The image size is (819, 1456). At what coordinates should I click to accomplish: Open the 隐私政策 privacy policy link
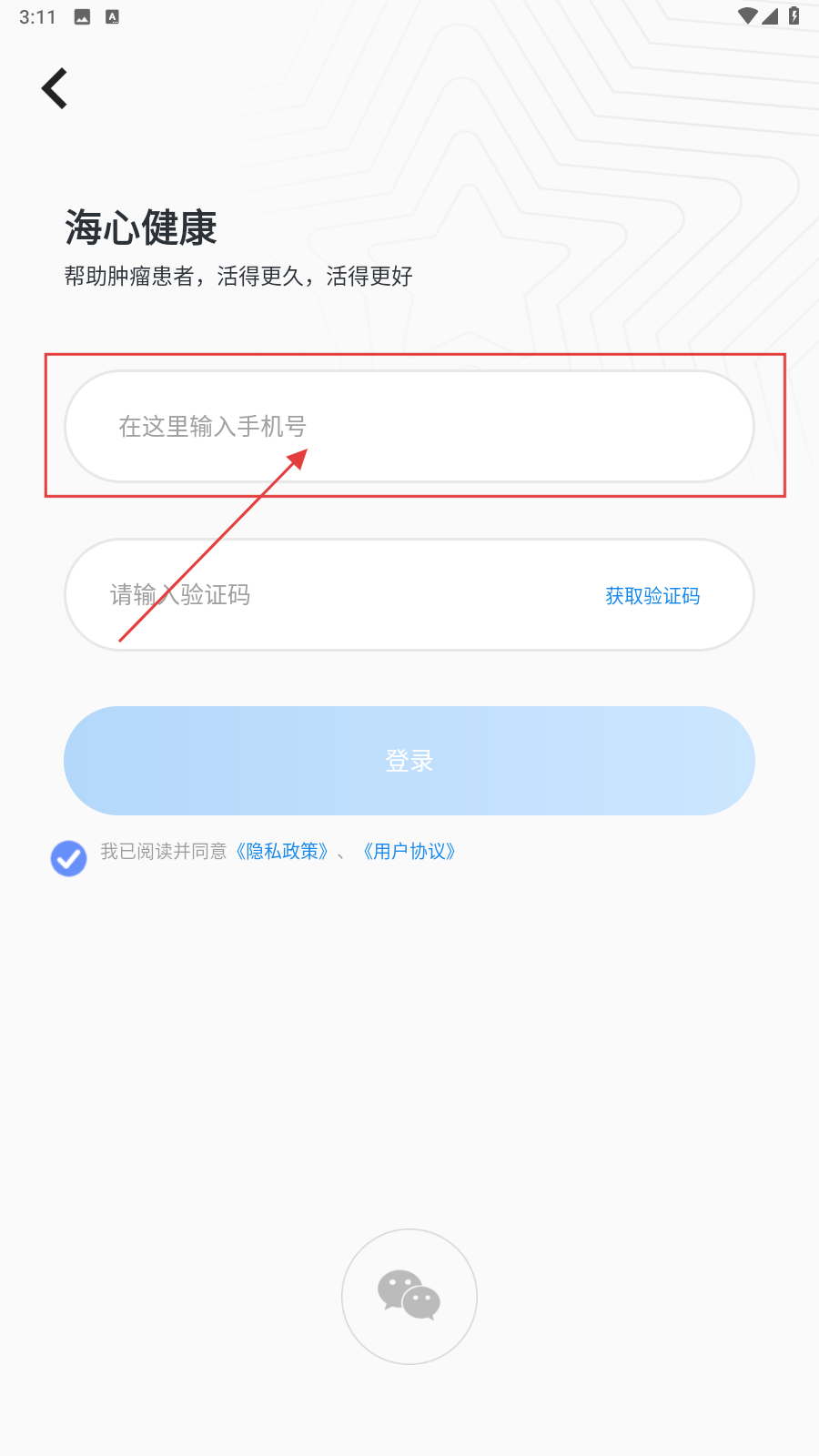(282, 852)
